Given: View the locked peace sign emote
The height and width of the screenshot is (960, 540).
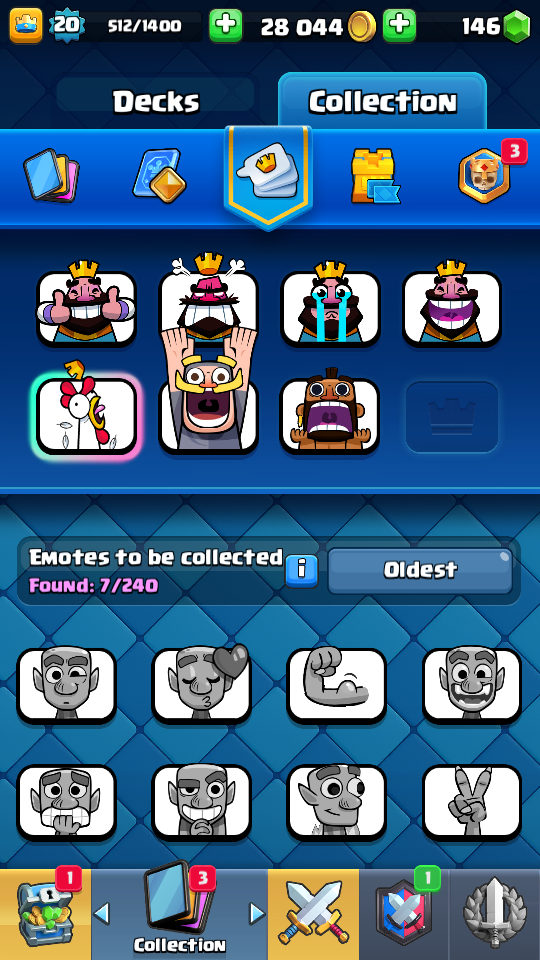Looking at the screenshot, I should (x=472, y=801).
